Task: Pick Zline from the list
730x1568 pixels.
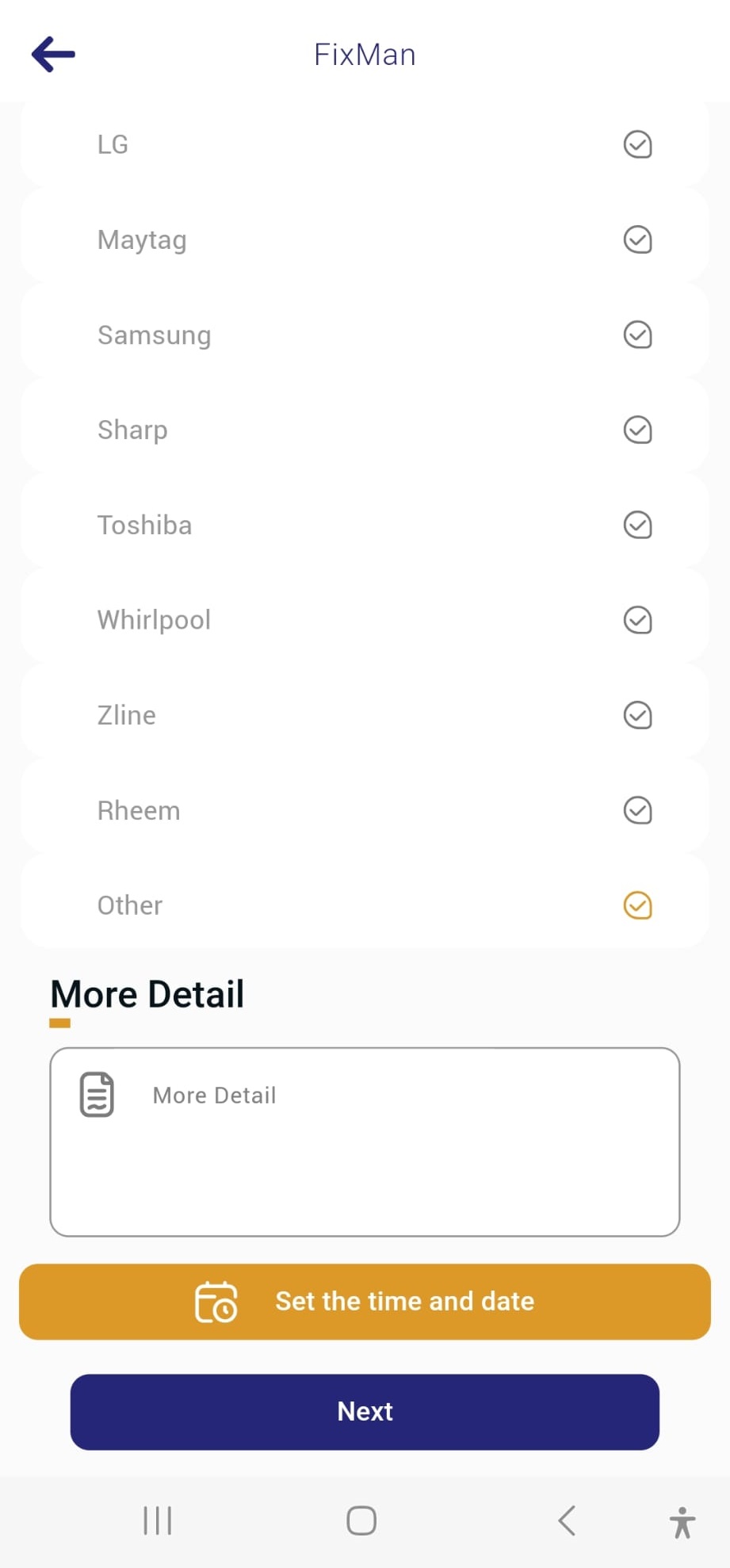Action: tap(365, 715)
